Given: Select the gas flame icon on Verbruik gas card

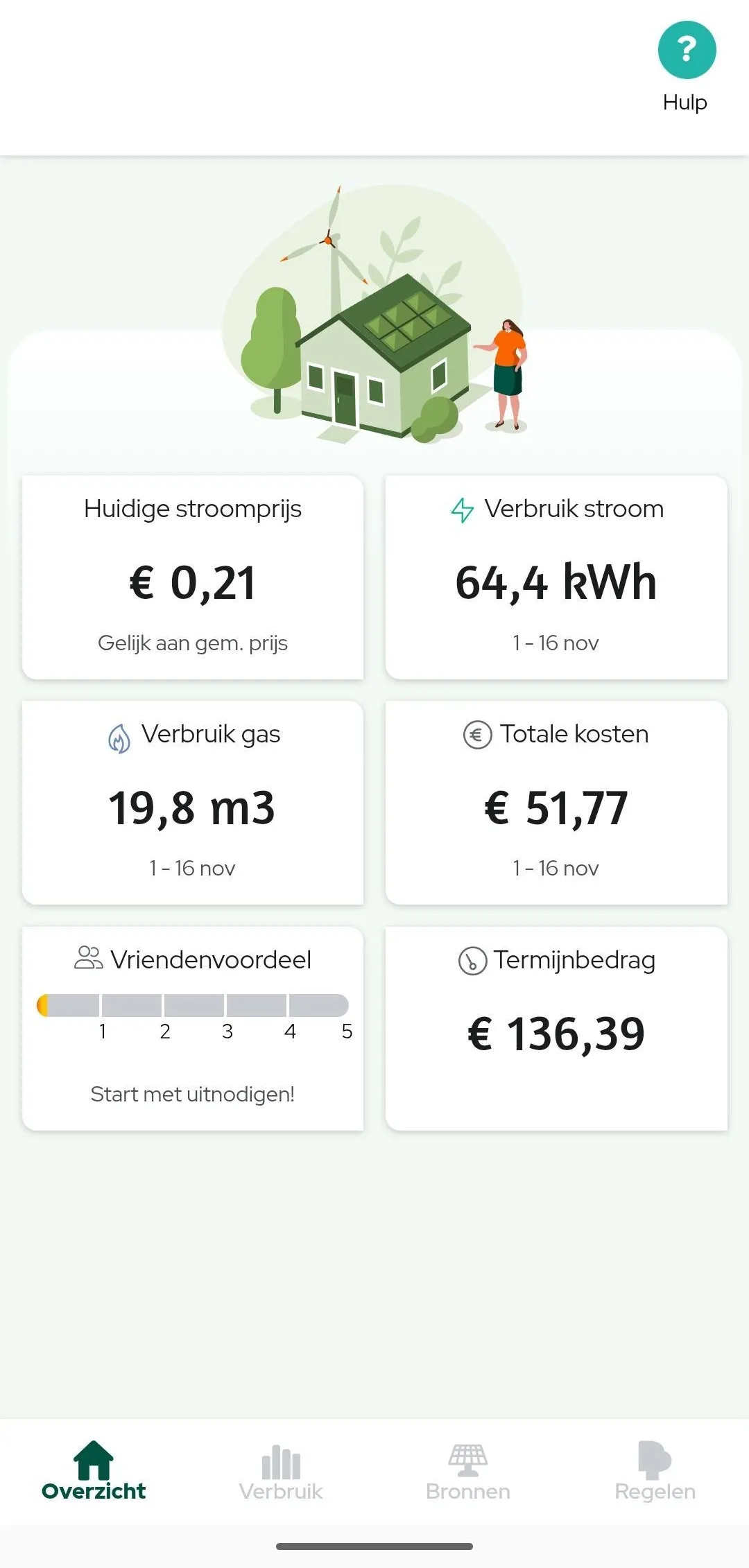Looking at the screenshot, I should pos(119,735).
